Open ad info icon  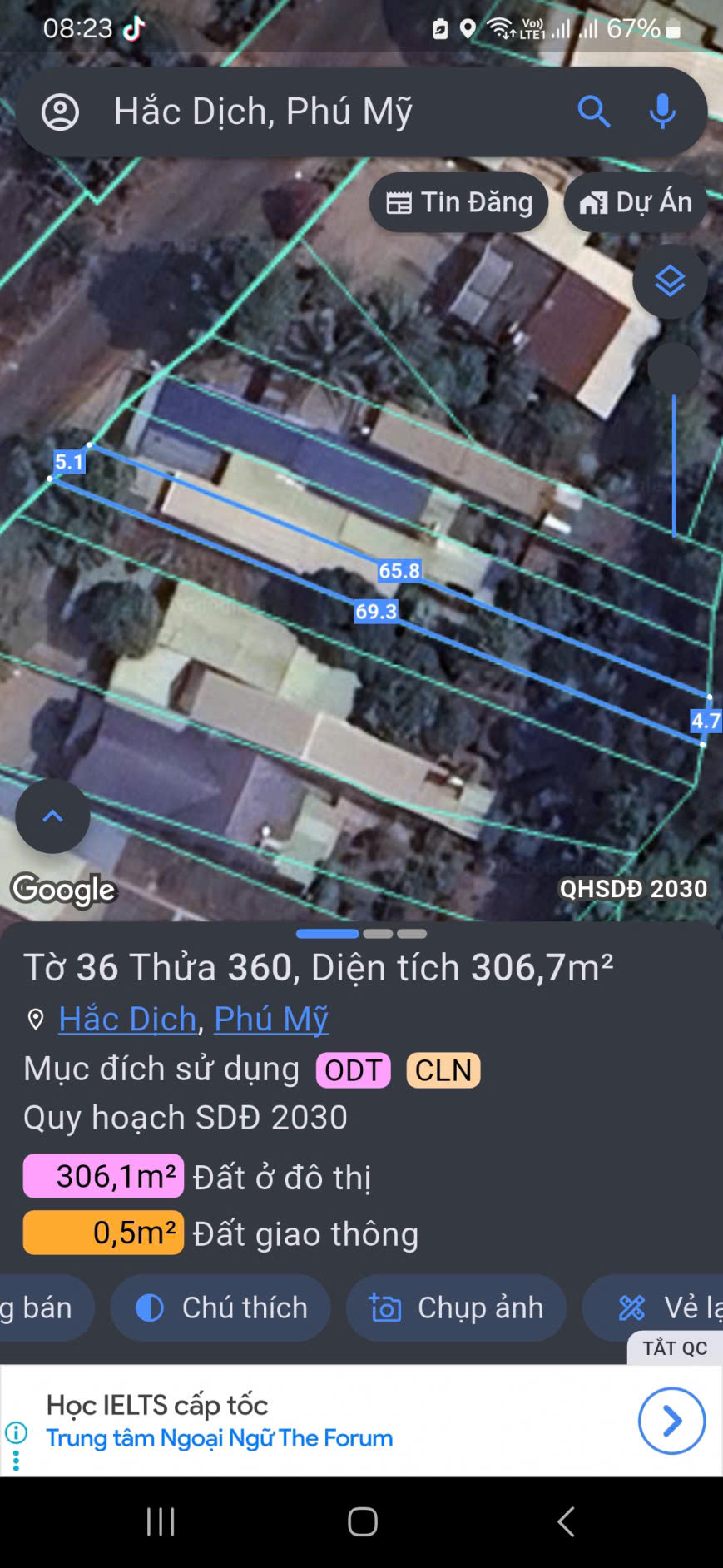(16, 1432)
